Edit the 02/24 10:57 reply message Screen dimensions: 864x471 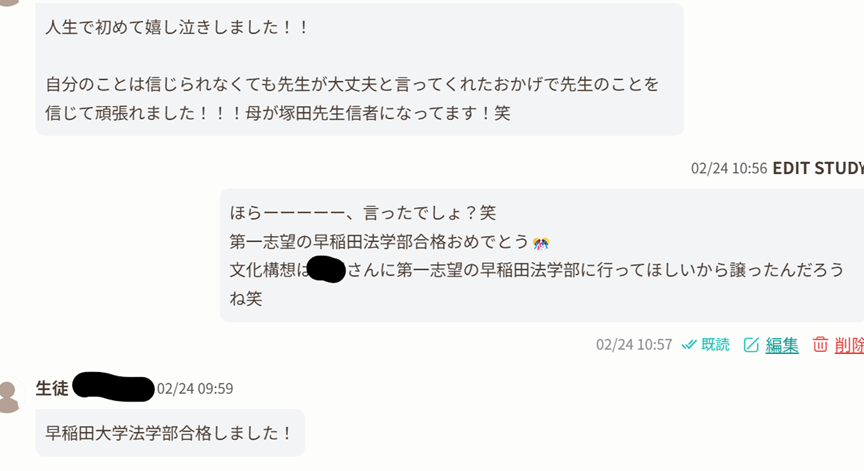pyautogui.click(x=772, y=345)
